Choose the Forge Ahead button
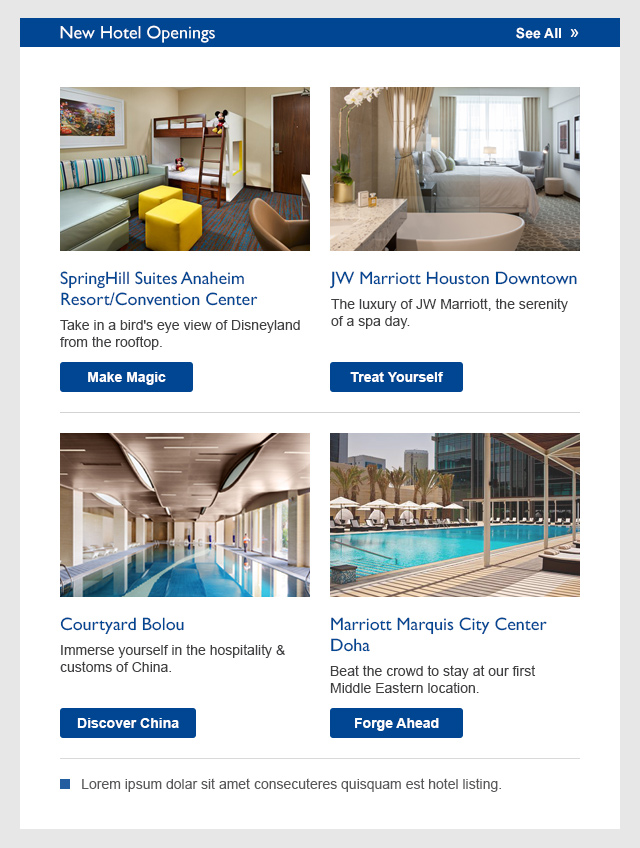 tap(396, 723)
